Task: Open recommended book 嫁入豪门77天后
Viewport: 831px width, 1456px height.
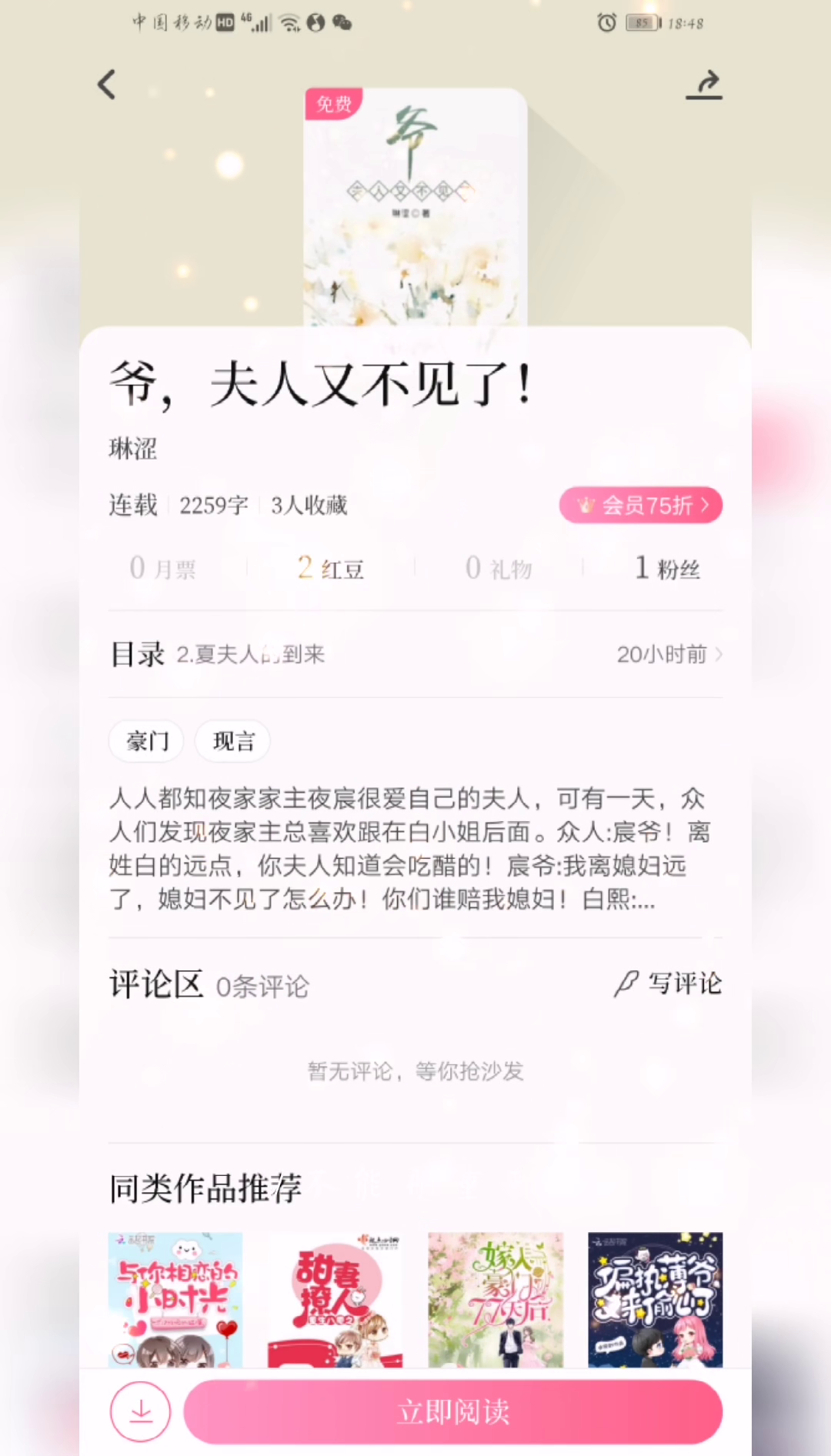Action: [496, 1300]
